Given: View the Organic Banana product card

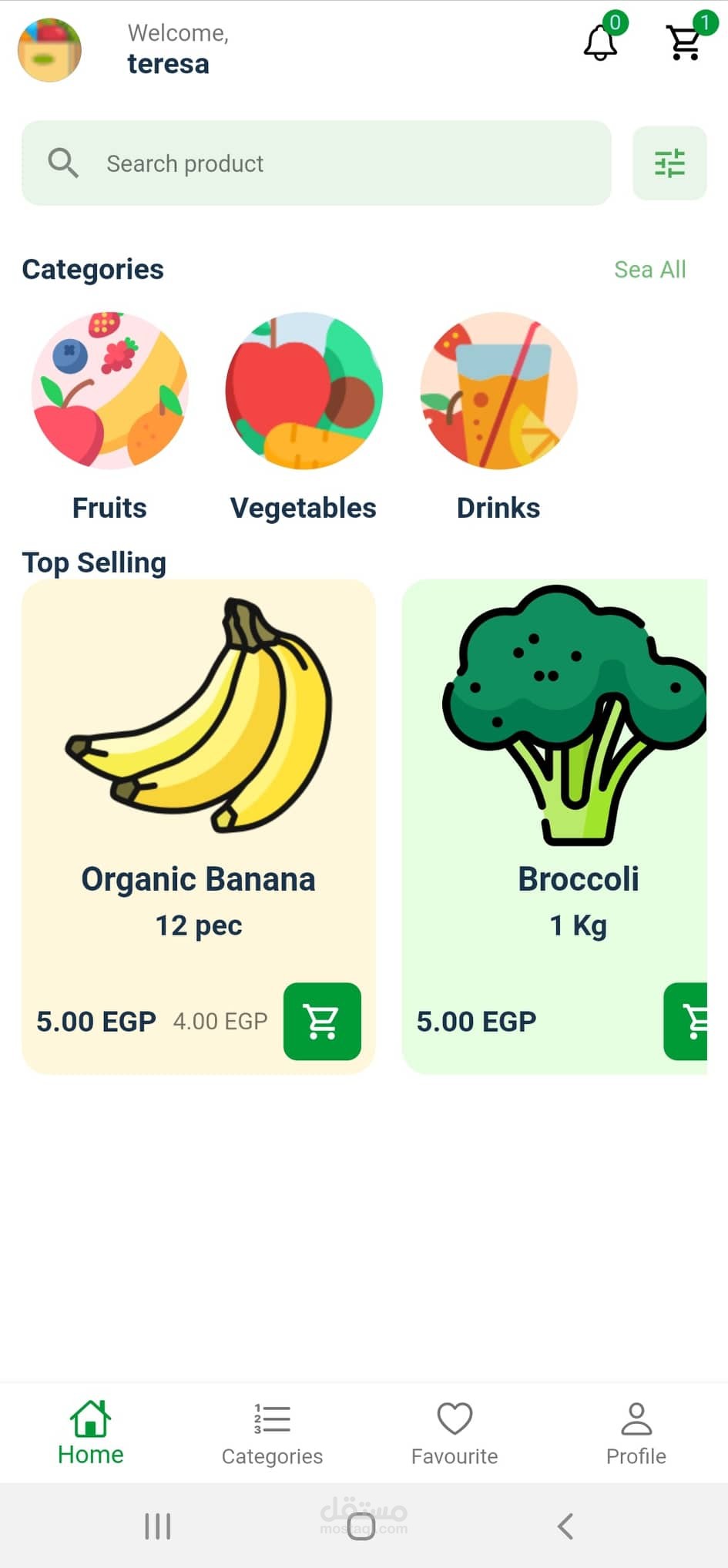Looking at the screenshot, I should (x=199, y=771).
